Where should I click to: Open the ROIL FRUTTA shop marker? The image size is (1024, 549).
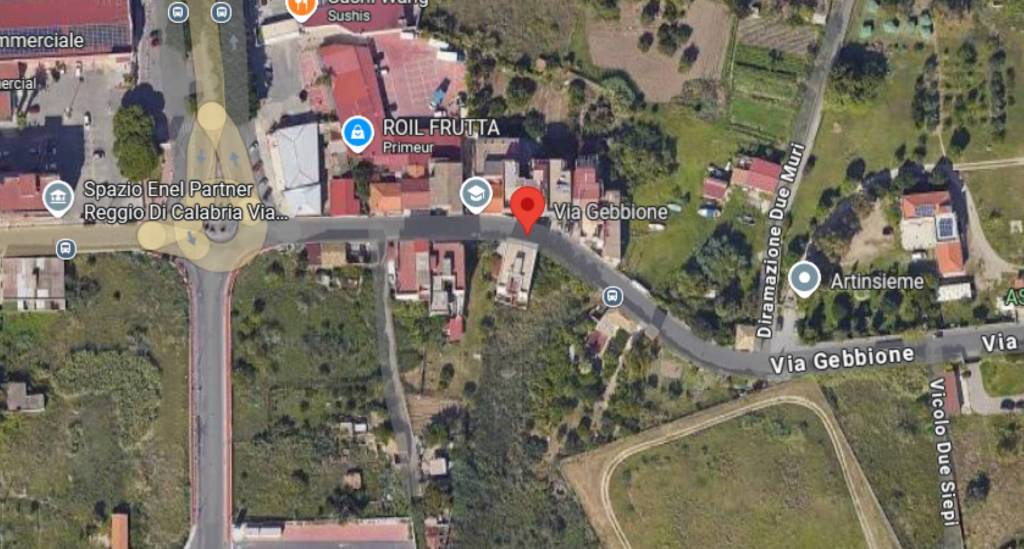click(357, 133)
